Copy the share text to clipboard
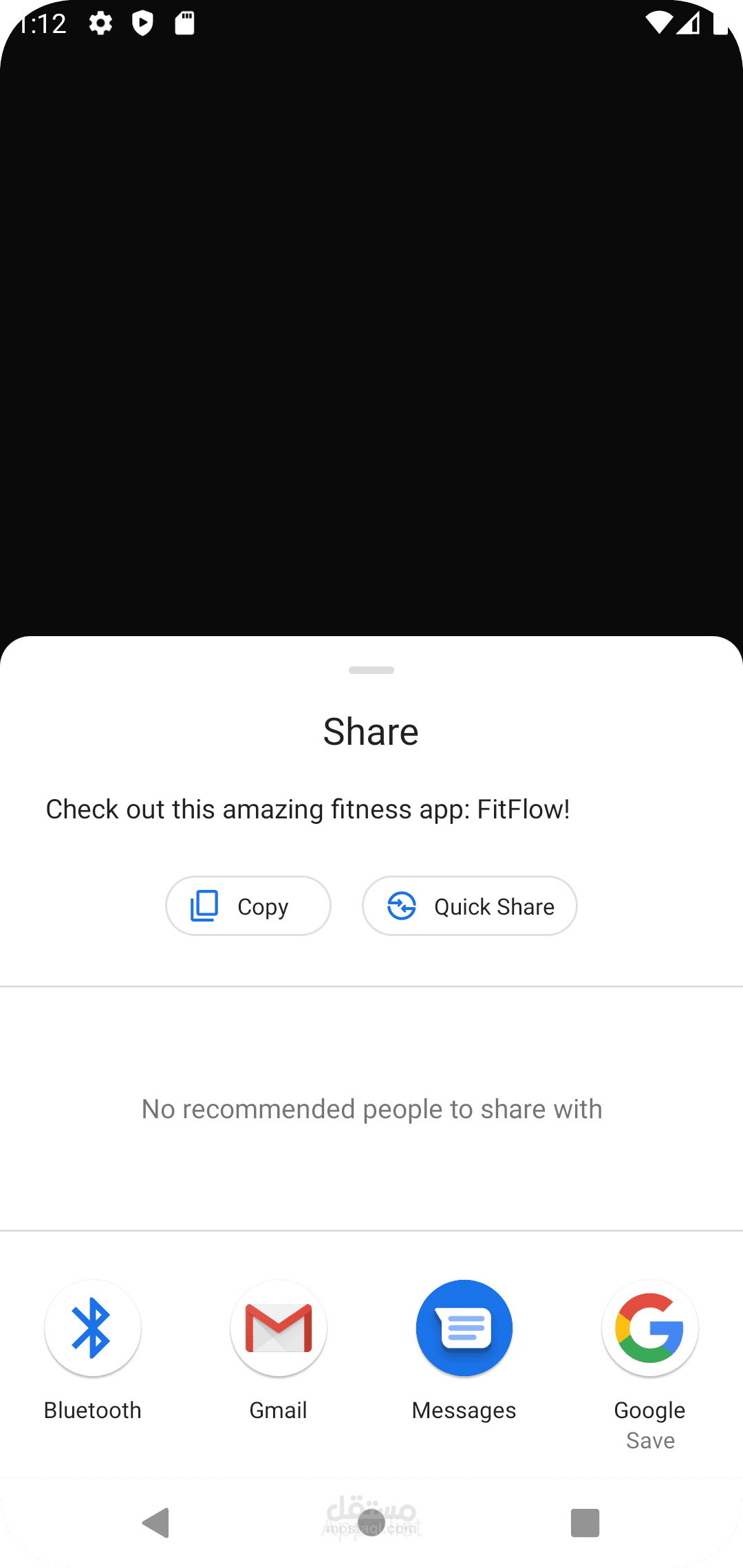This screenshot has height=1568, width=743. pos(248,906)
